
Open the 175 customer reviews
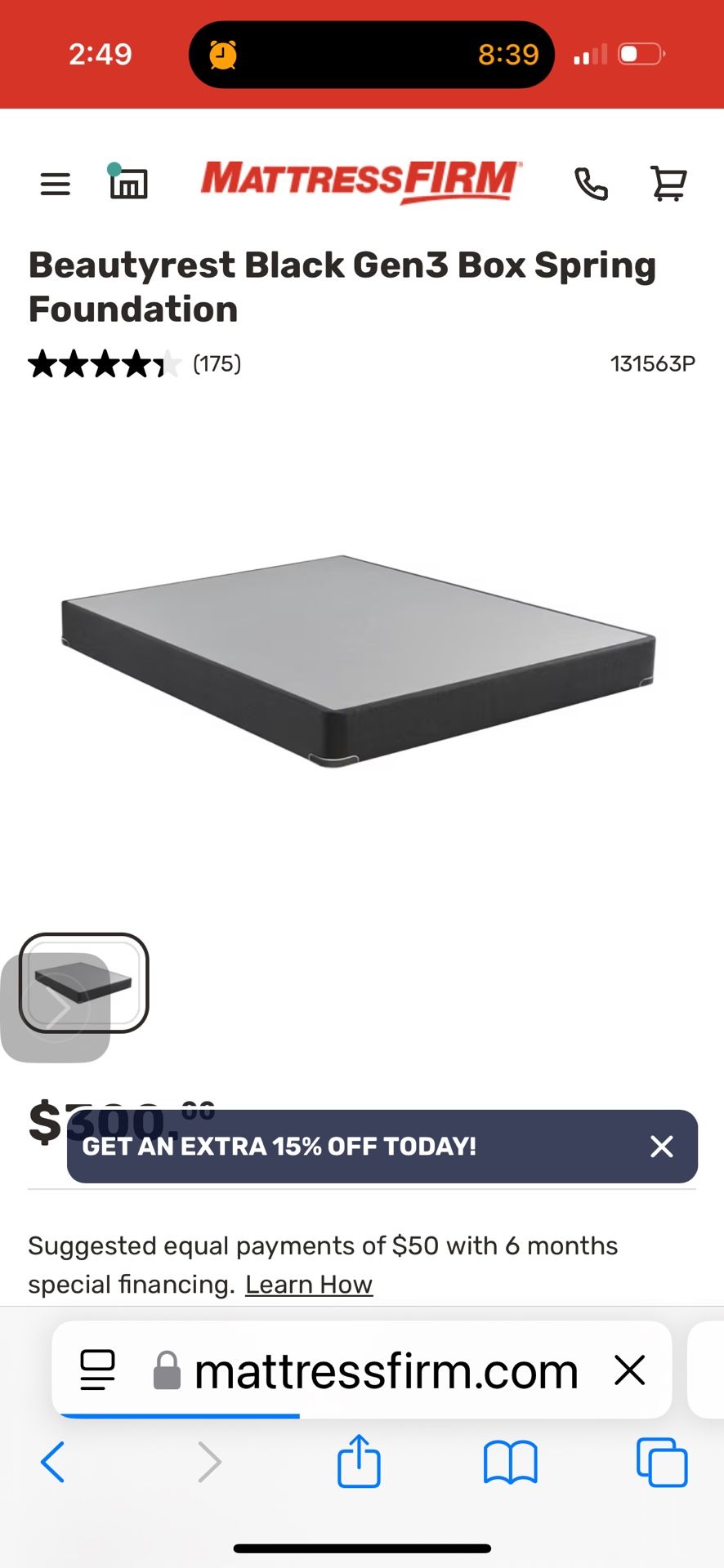coord(216,363)
